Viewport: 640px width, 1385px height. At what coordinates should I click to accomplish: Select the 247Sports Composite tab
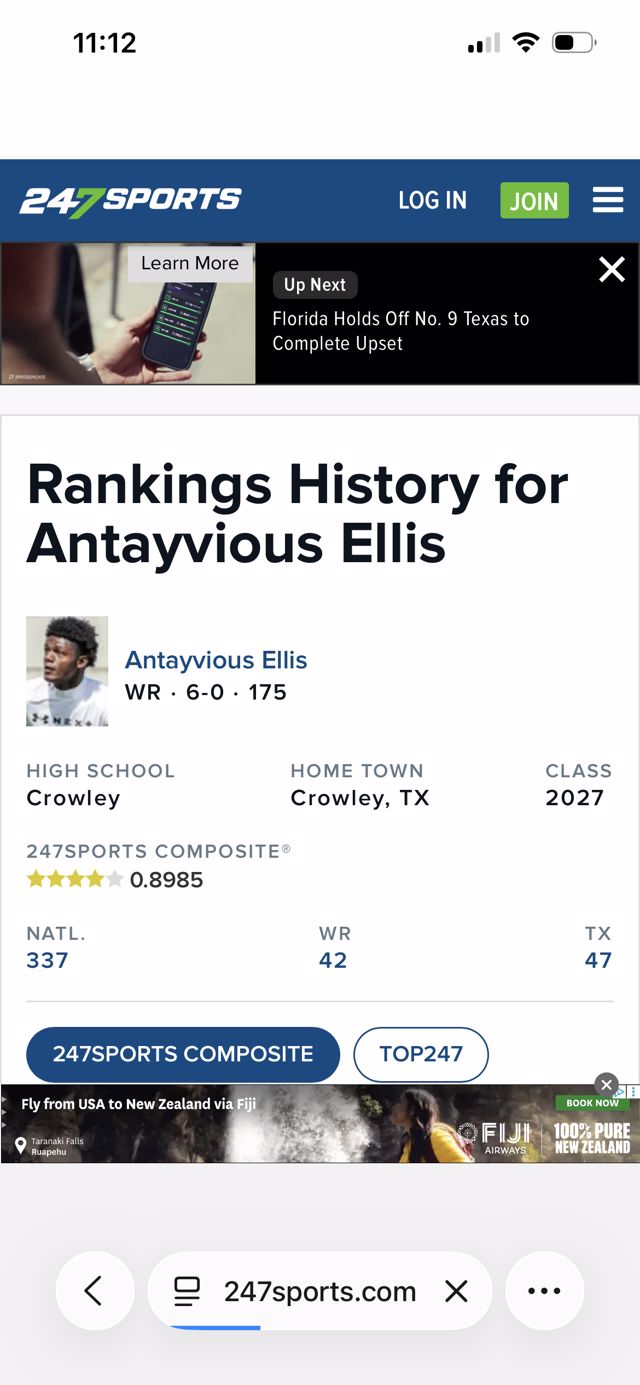pyautogui.click(x=183, y=1054)
